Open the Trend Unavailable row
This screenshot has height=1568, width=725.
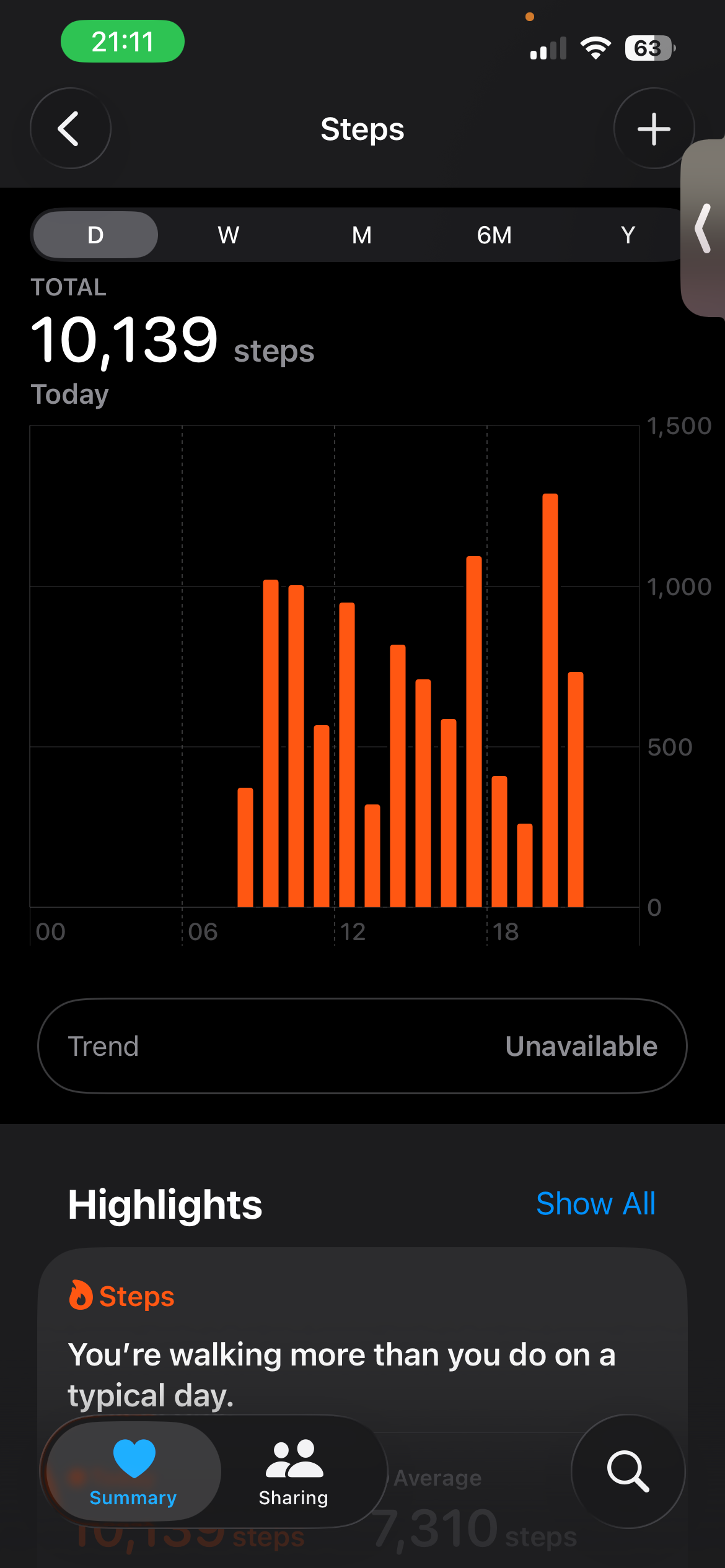point(362,1046)
